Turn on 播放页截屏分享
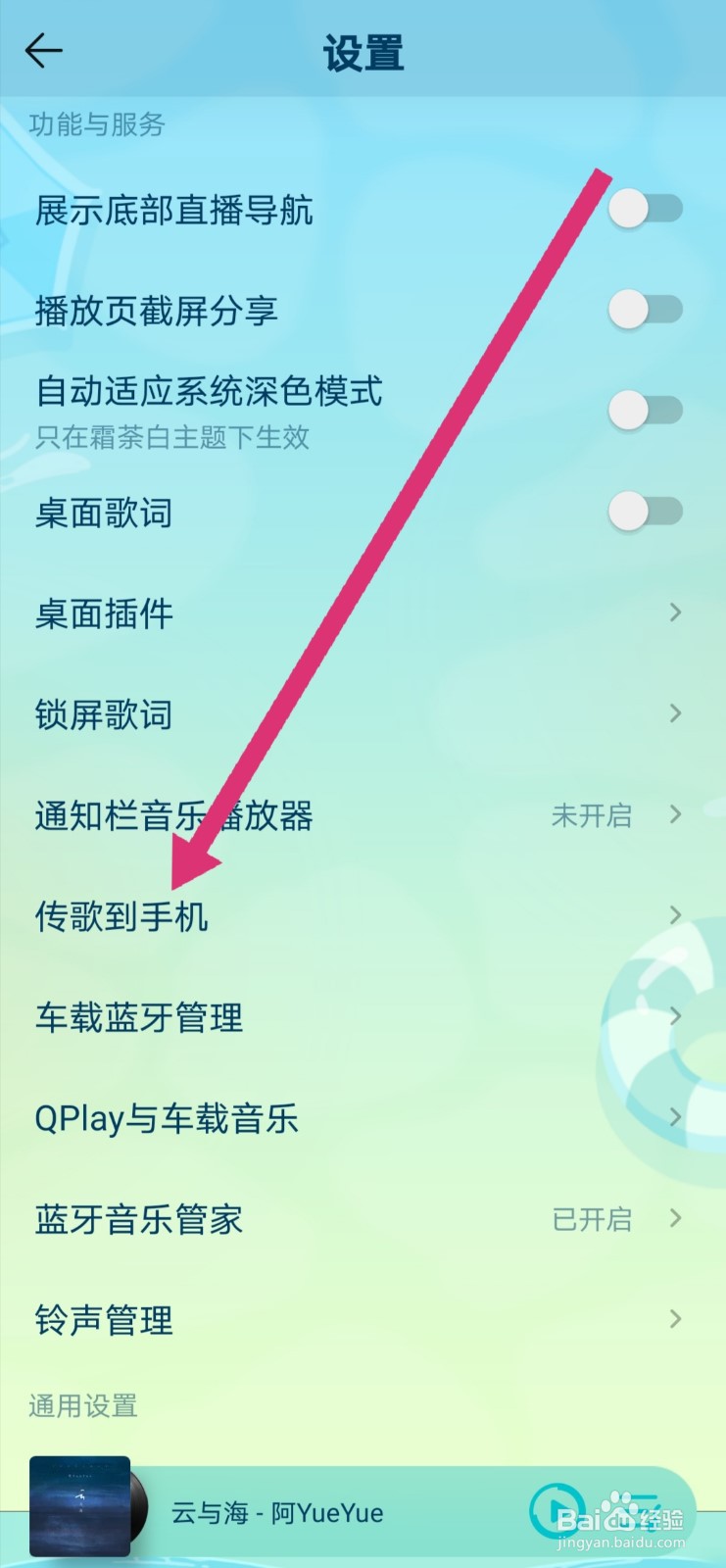The image size is (726, 1568). pos(644,309)
